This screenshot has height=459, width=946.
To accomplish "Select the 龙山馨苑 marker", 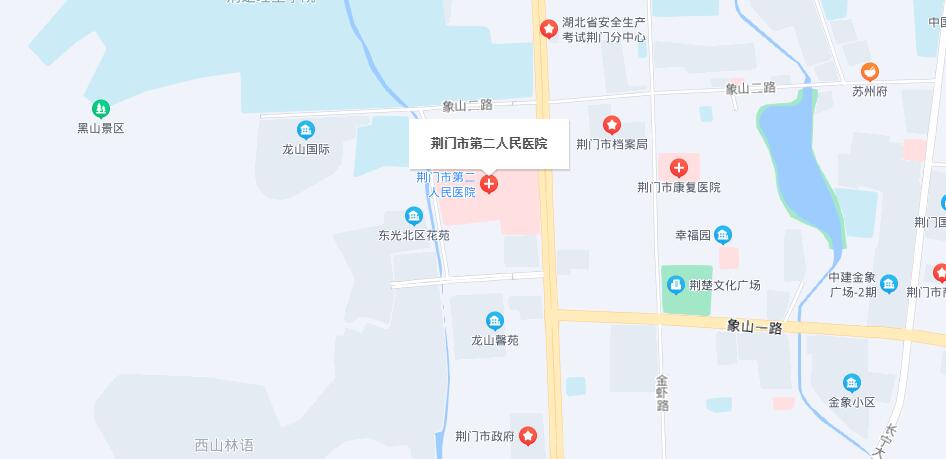I will pyautogui.click(x=494, y=321).
